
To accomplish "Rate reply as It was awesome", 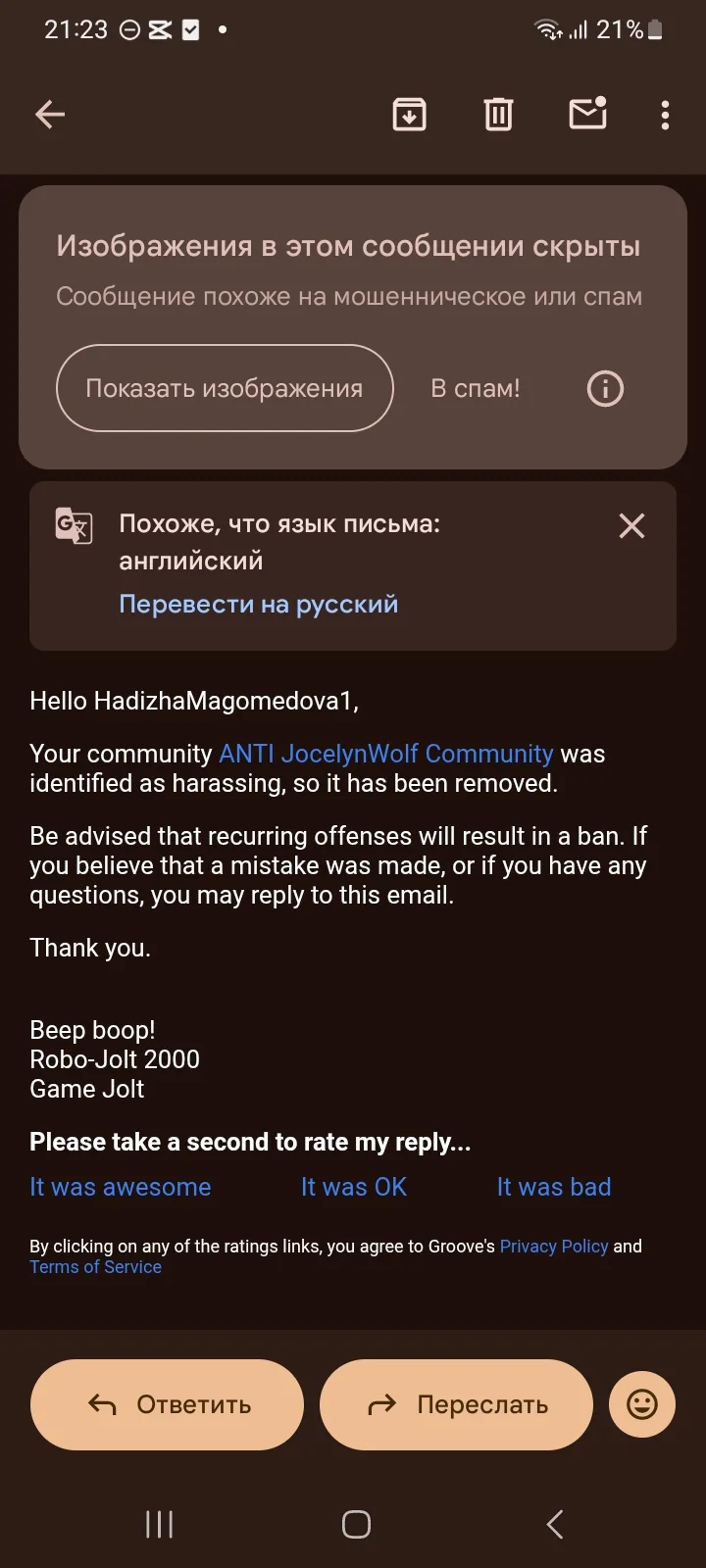I will [x=120, y=1187].
